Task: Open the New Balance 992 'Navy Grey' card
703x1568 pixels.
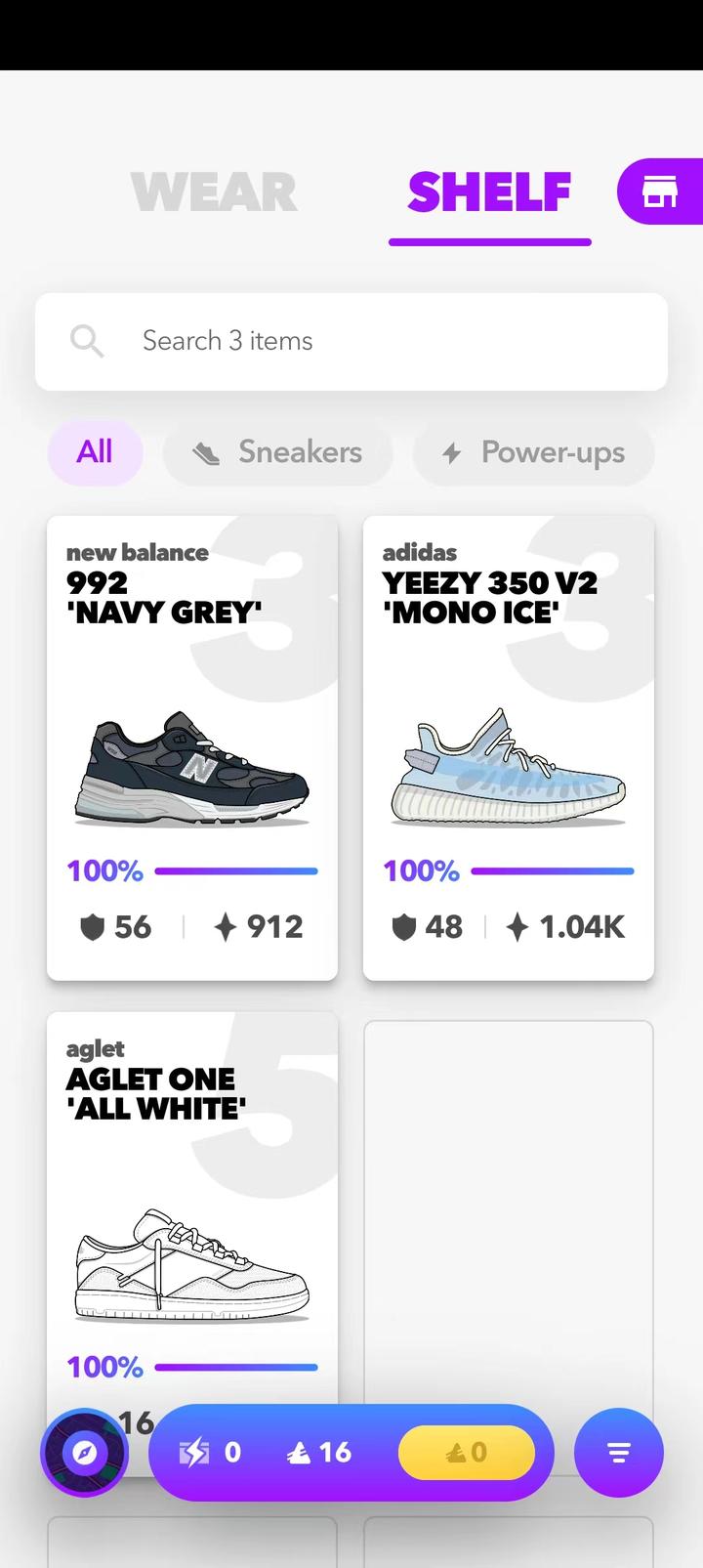Action: click(x=192, y=747)
